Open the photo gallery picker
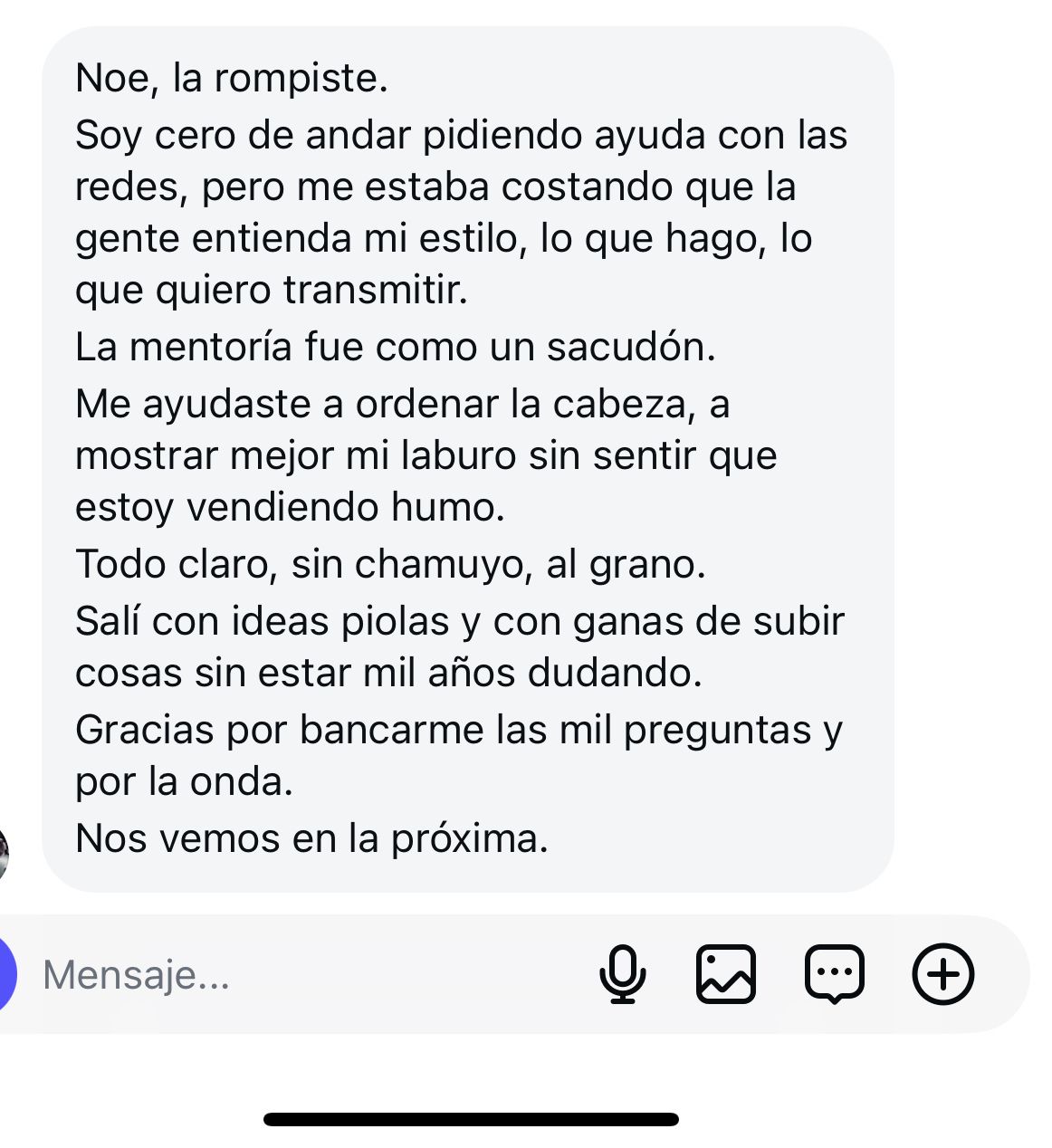Viewport: 1052px width, 1148px height. click(726, 974)
